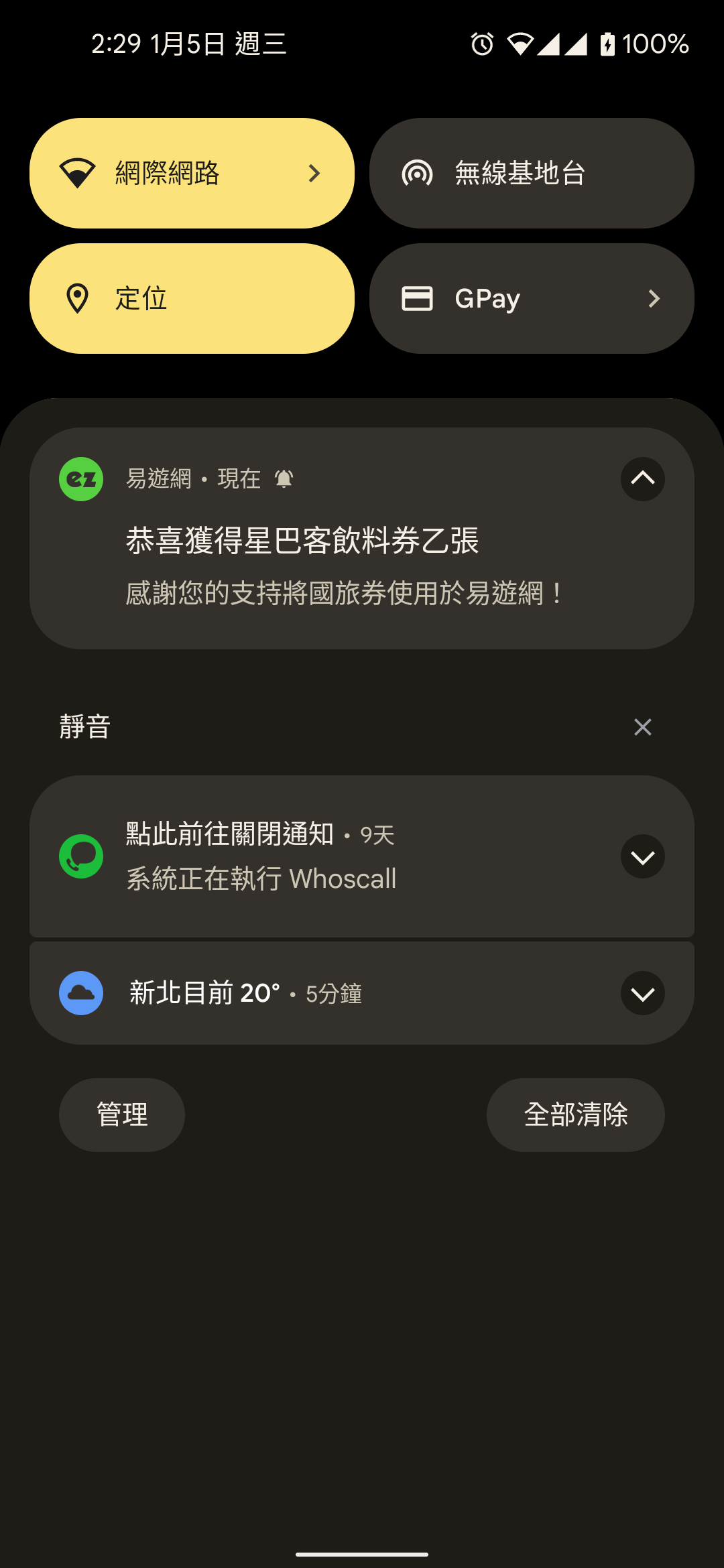The width and height of the screenshot is (724, 1568).
Task: Tap 全部清除 to clear notifications
Action: pyautogui.click(x=575, y=1114)
